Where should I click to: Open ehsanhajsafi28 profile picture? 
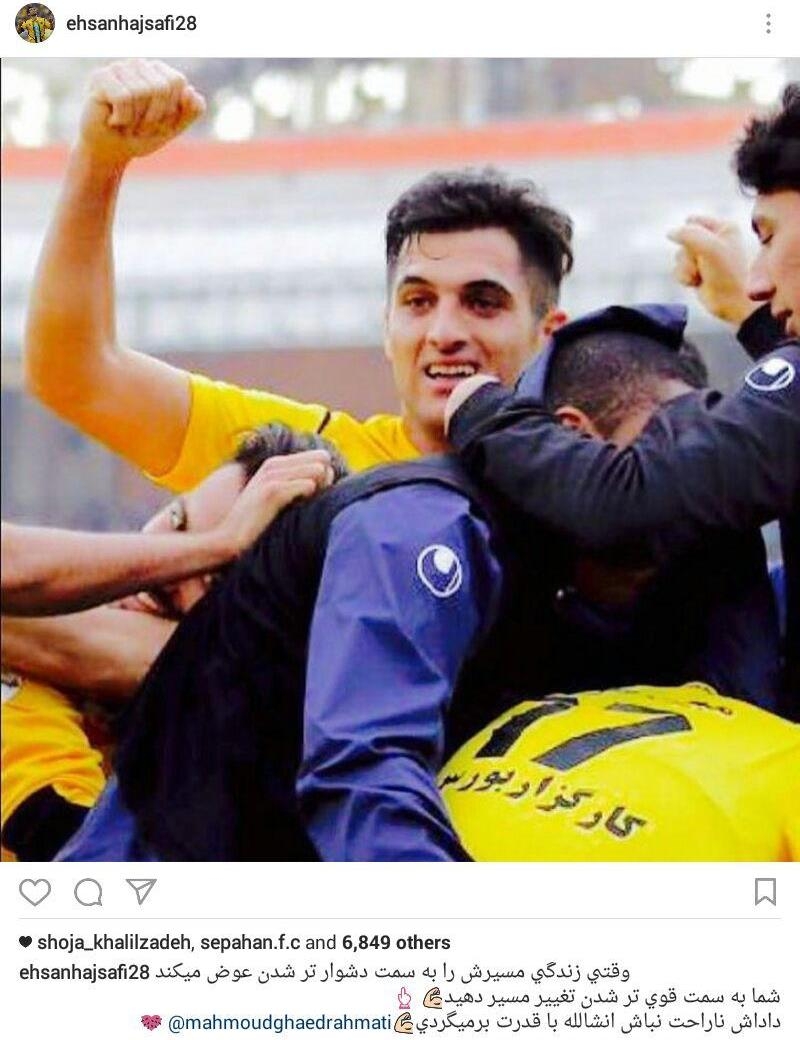tap(34, 23)
